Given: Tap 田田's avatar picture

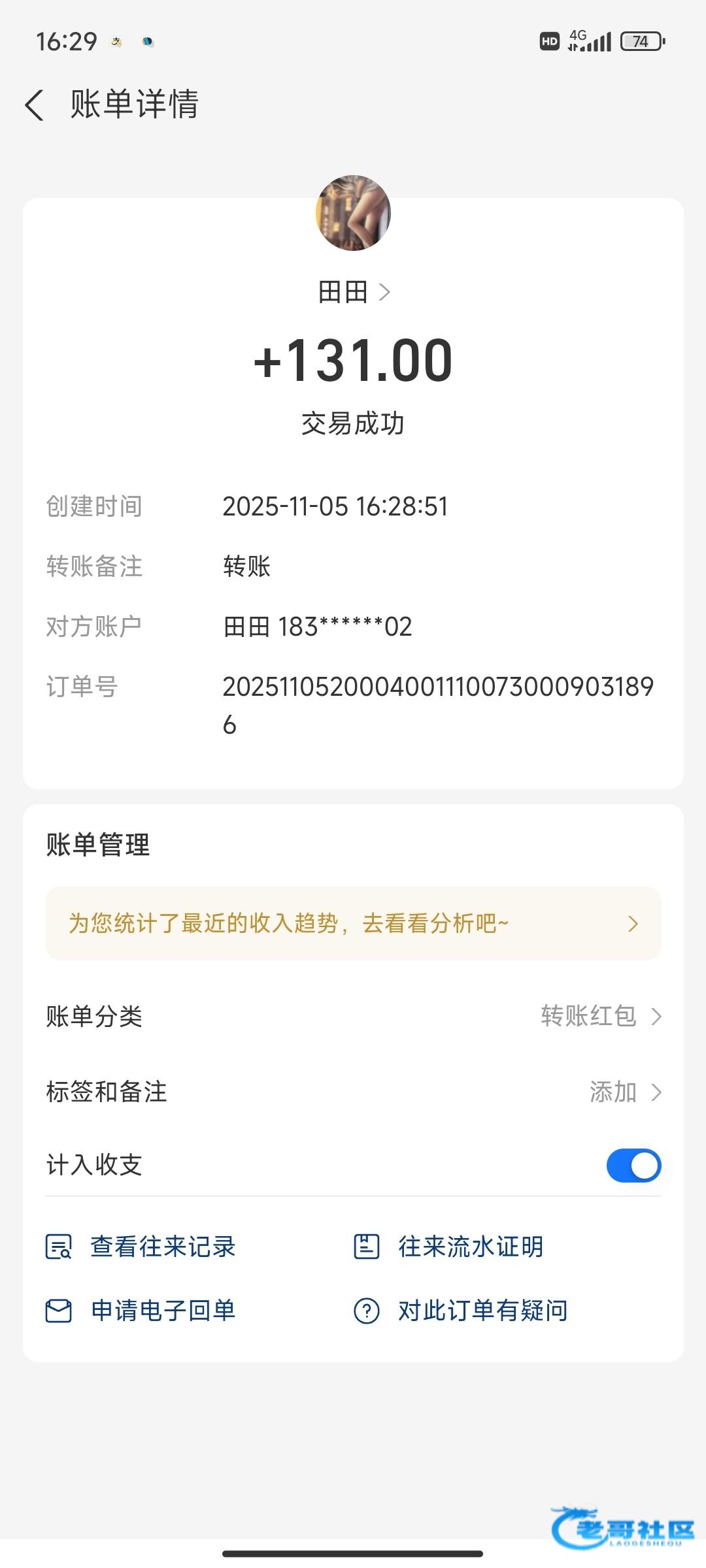Looking at the screenshot, I should click(x=353, y=213).
